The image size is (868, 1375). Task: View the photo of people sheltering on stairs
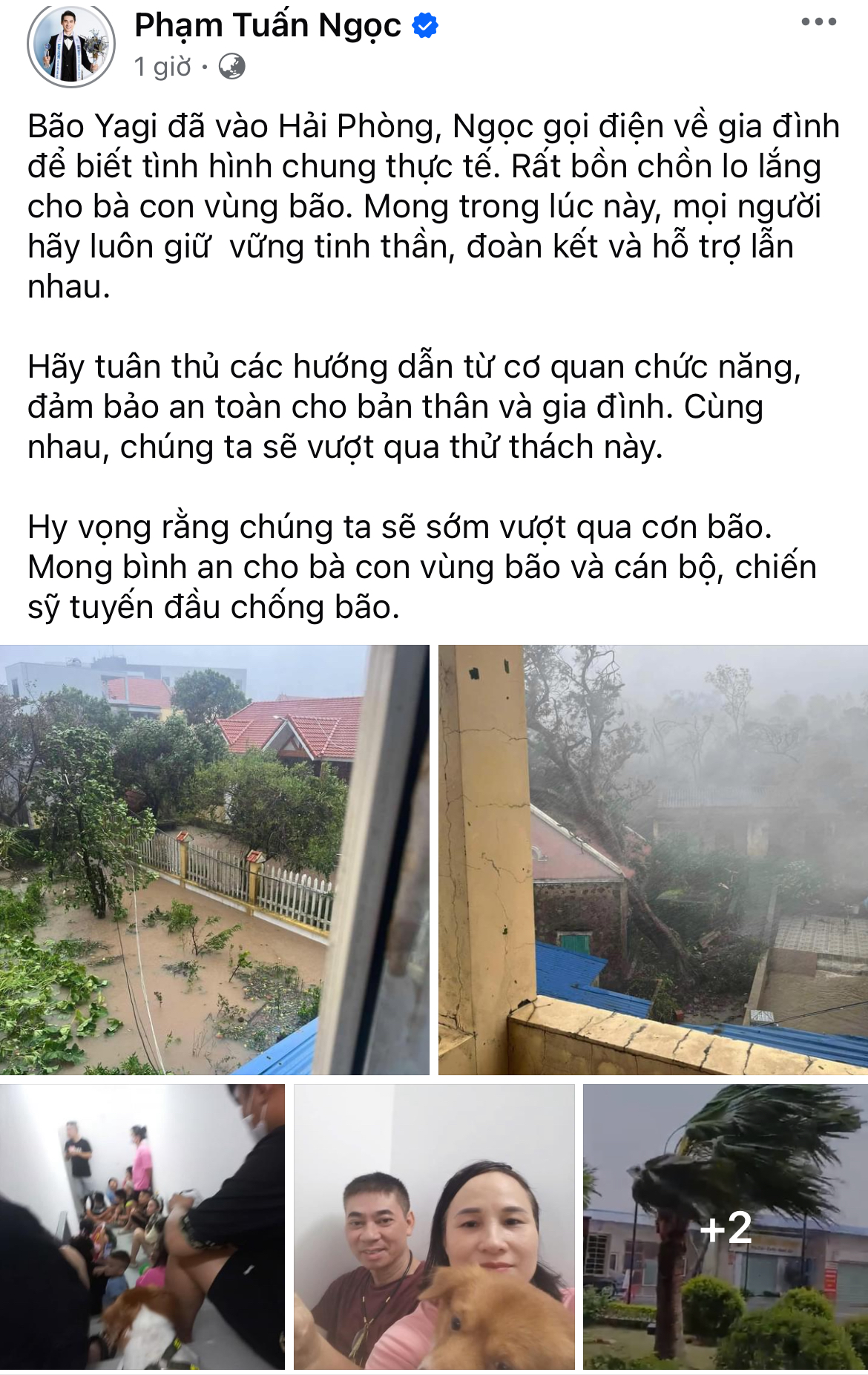pyautogui.click(x=142, y=1226)
